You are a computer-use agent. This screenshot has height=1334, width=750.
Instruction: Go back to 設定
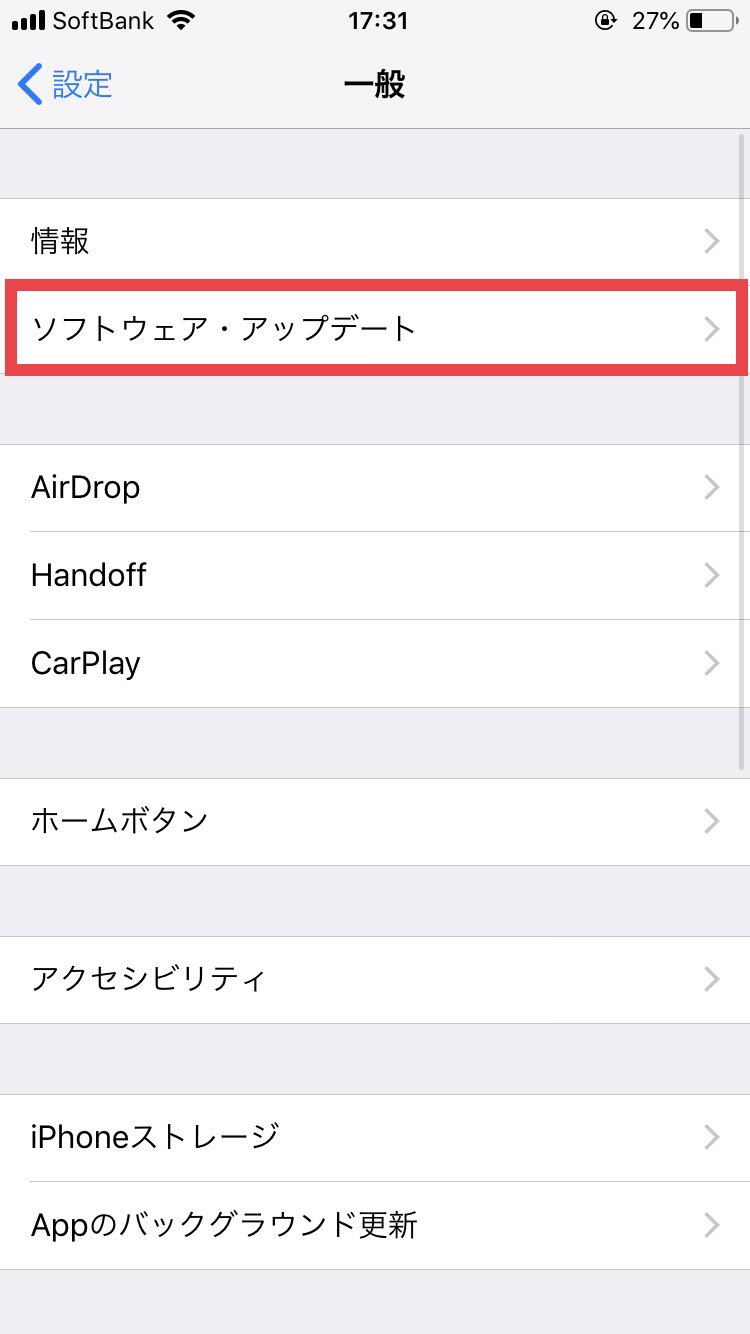pyautogui.click(x=66, y=85)
